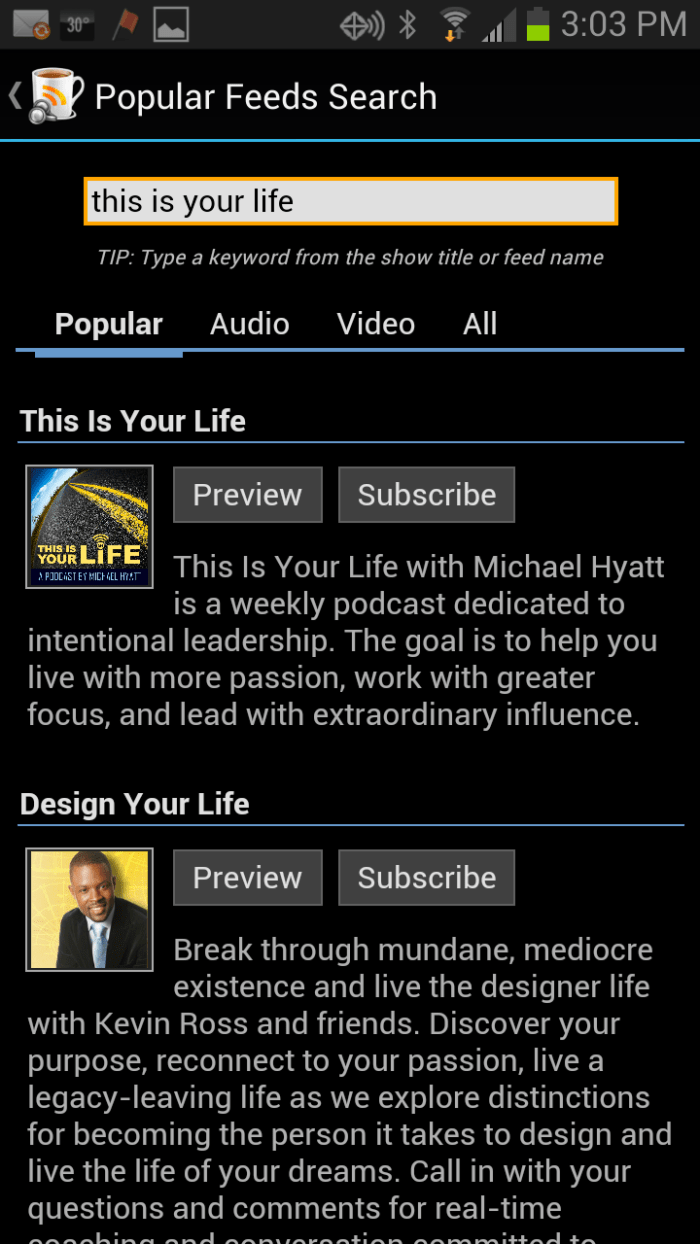Switch to the Video tab
Viewport: 700px width, 1244px height.
(376, 324)
